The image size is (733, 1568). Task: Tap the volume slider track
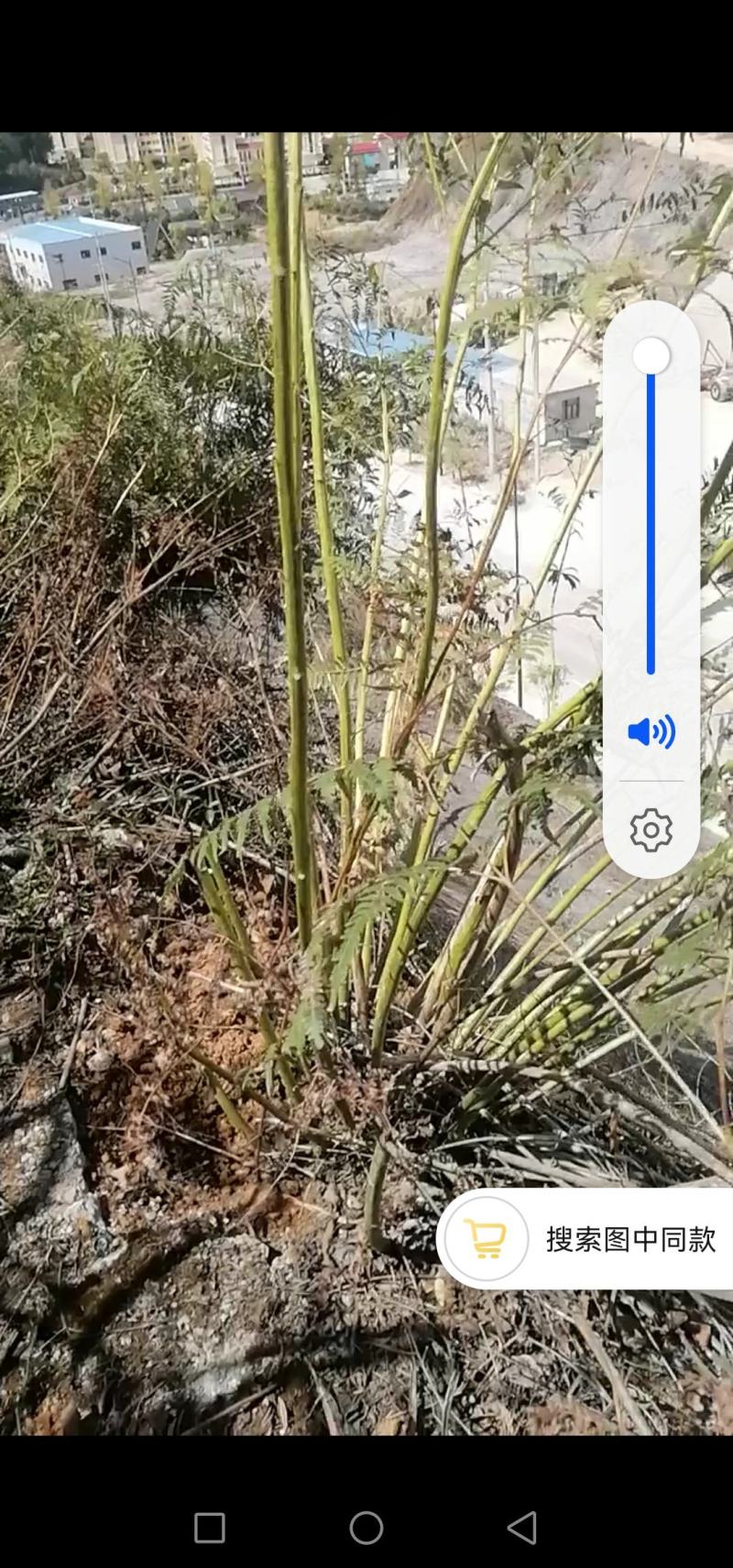tap(651, 515)
